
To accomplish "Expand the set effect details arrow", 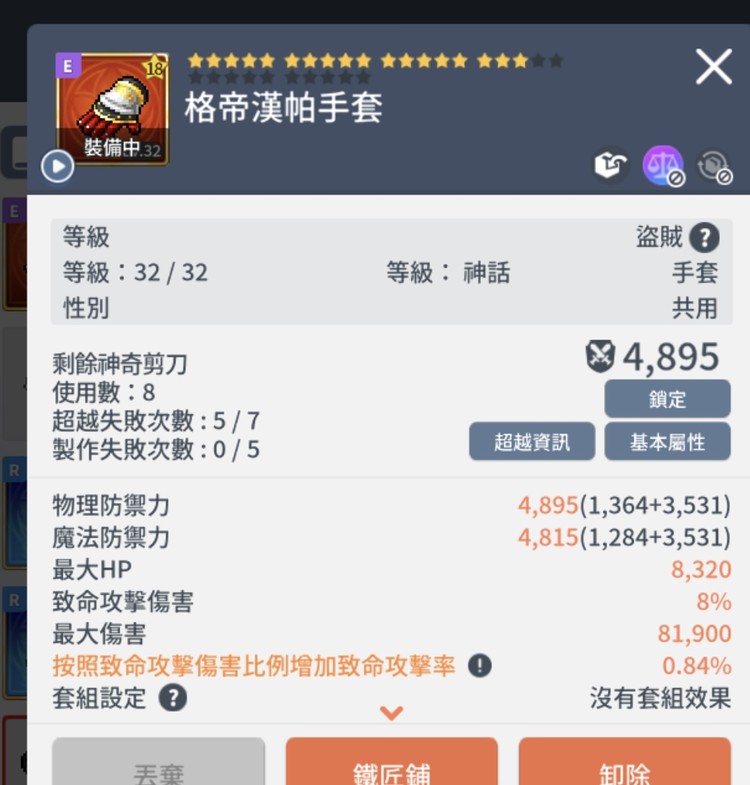I will pyautogui.click(x=390, y=714).
